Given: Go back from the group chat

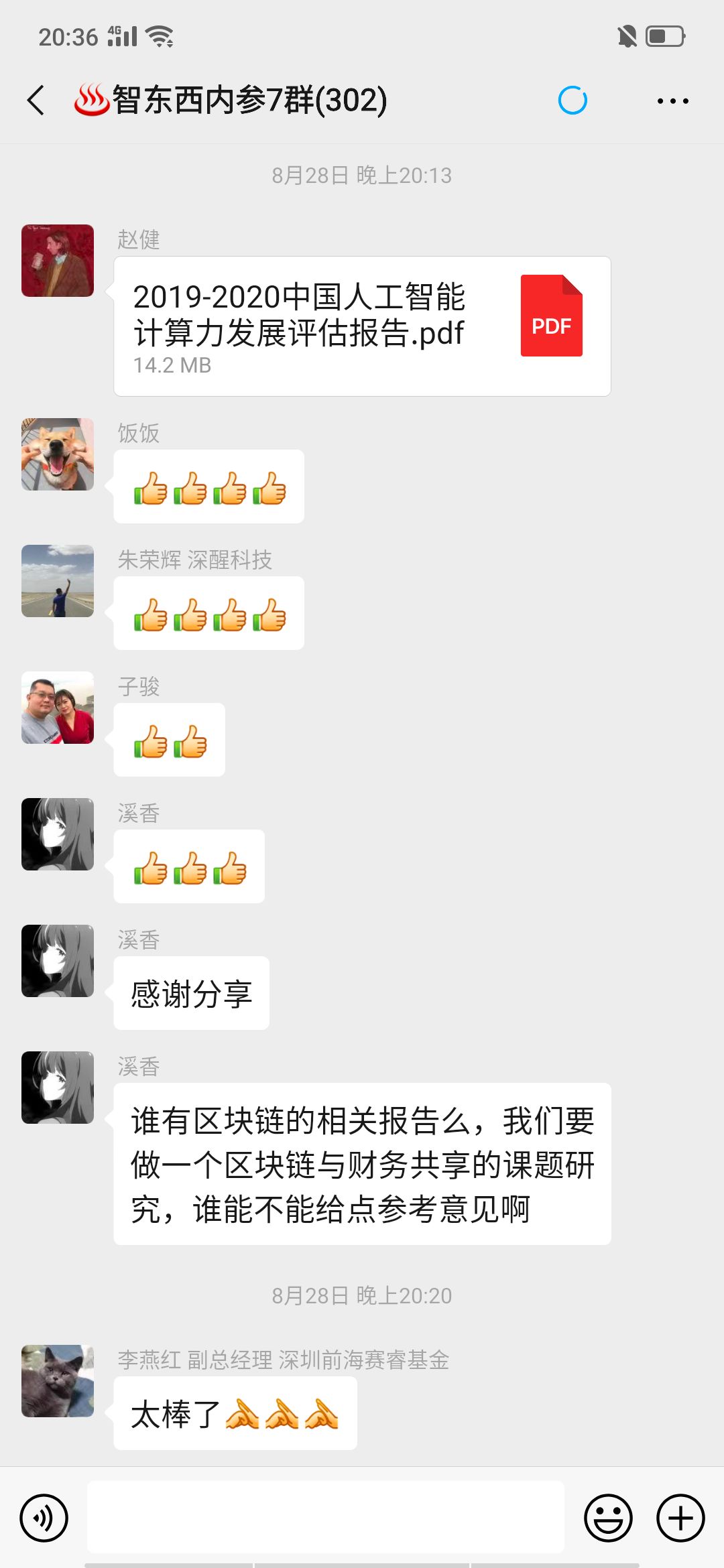Looking at the screenshot, I should (36, 101).
